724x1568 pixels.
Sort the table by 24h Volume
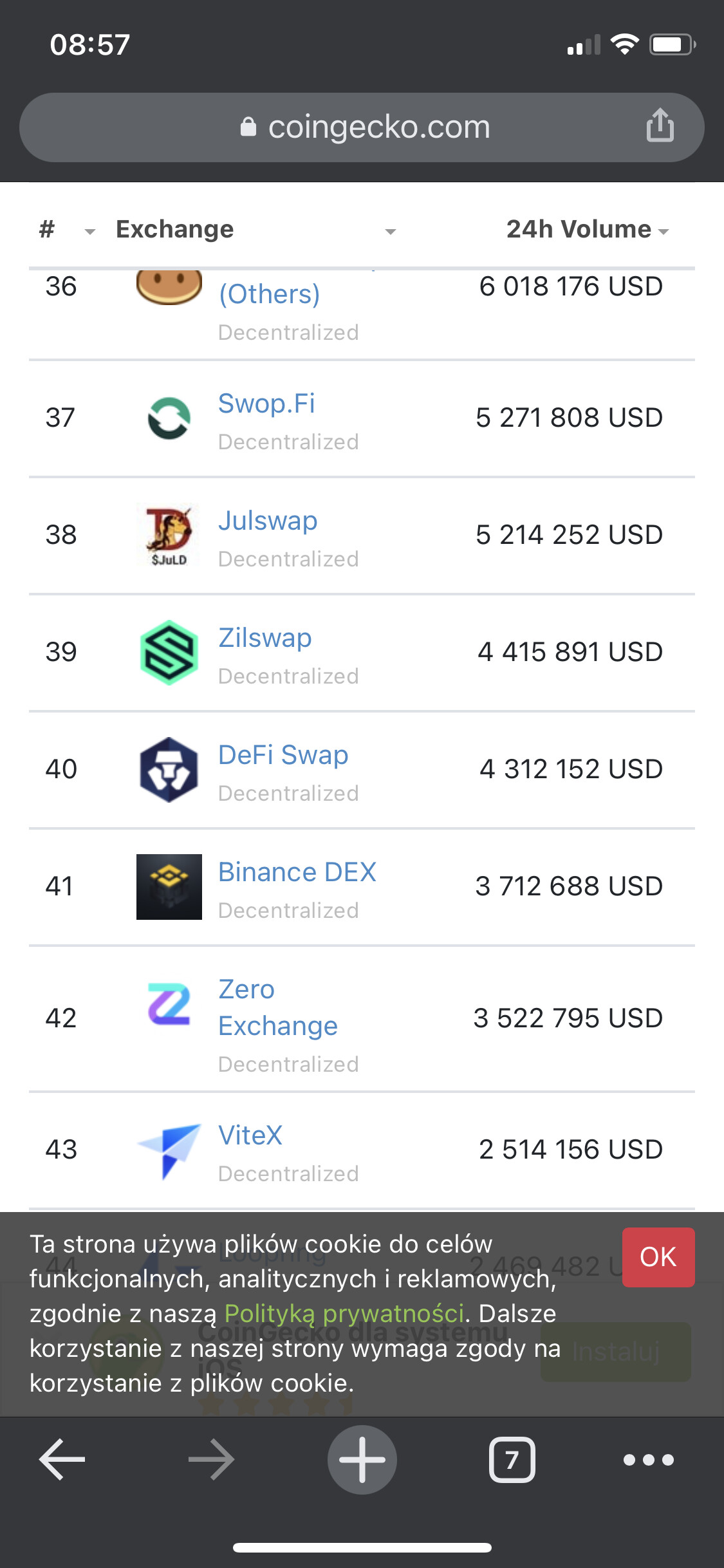[588, 229]
